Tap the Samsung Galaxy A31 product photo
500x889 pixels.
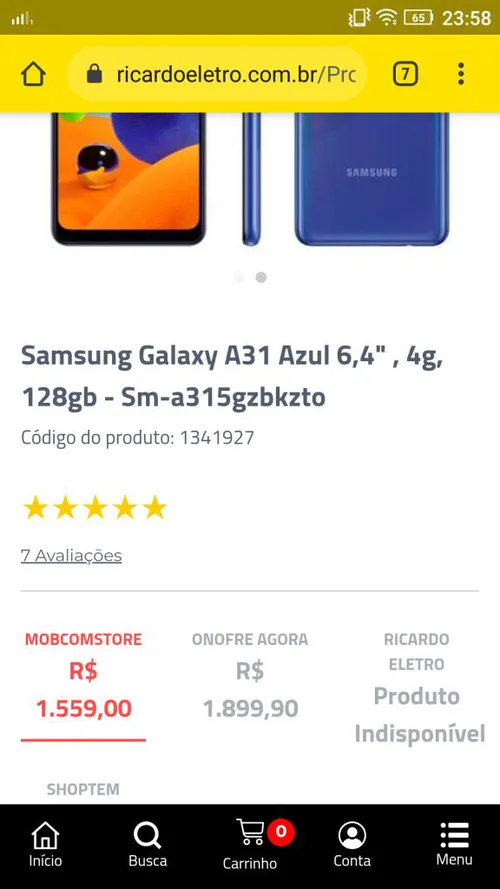(x=250, y=179)
